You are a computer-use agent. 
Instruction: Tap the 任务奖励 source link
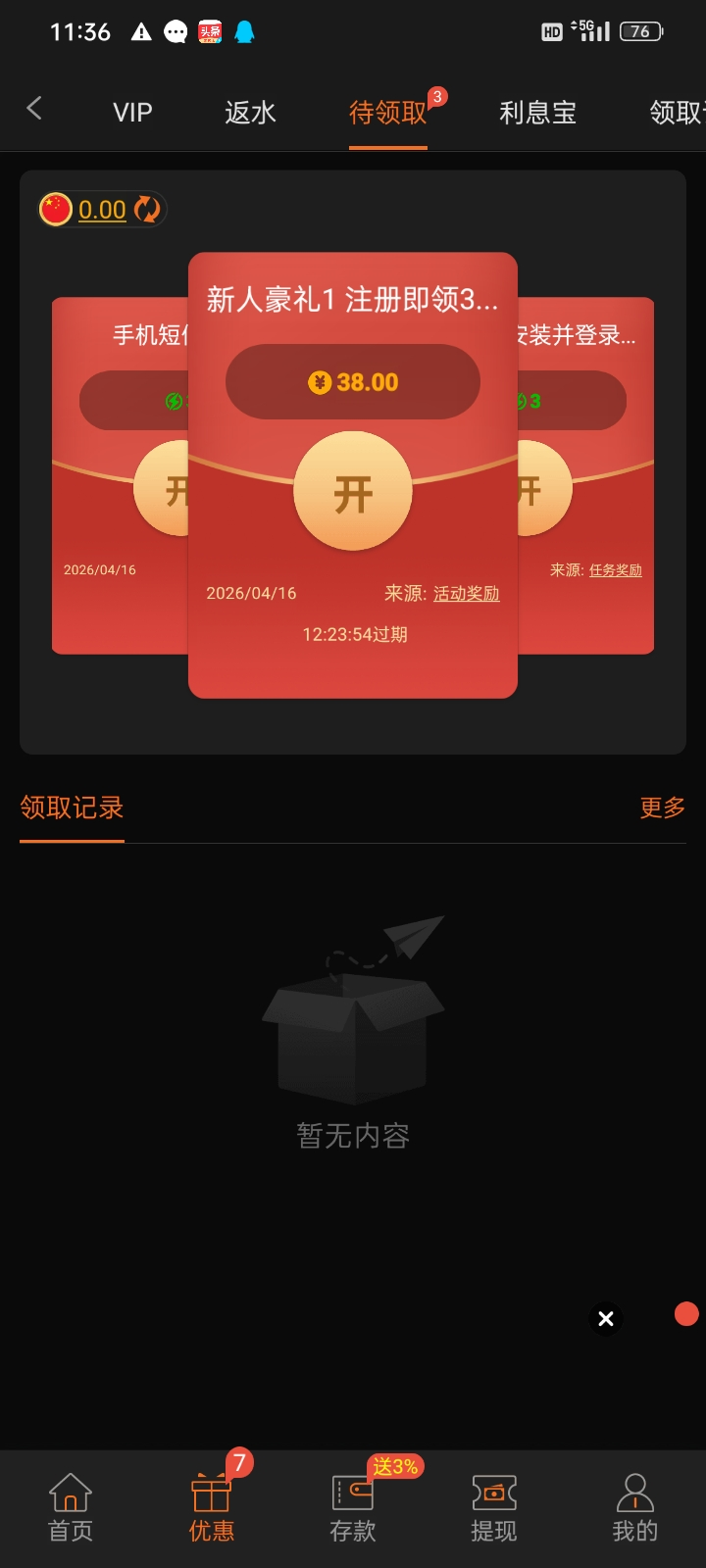615,570
